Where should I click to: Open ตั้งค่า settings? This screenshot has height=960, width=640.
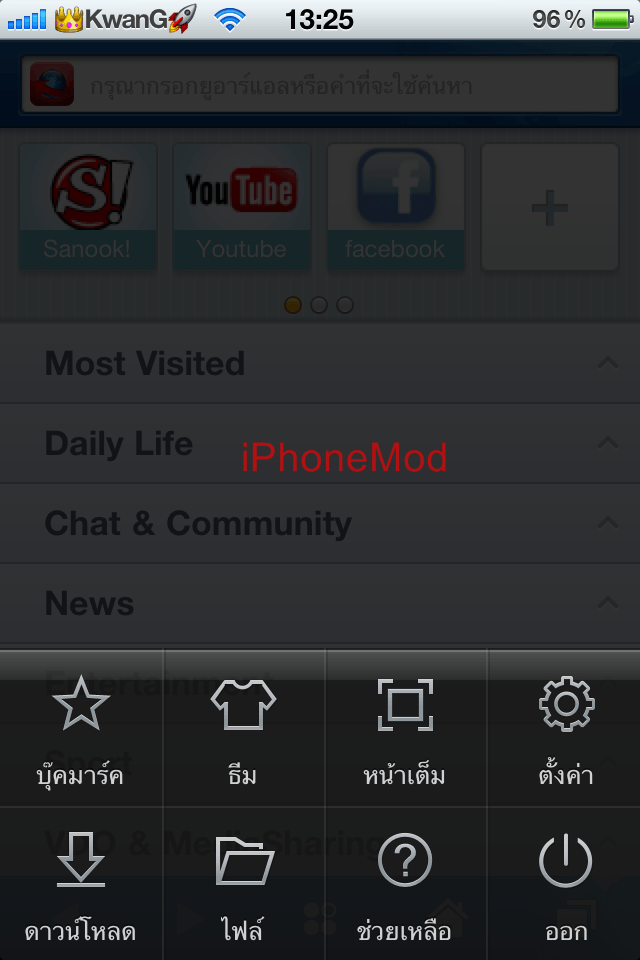pos(566,728)
